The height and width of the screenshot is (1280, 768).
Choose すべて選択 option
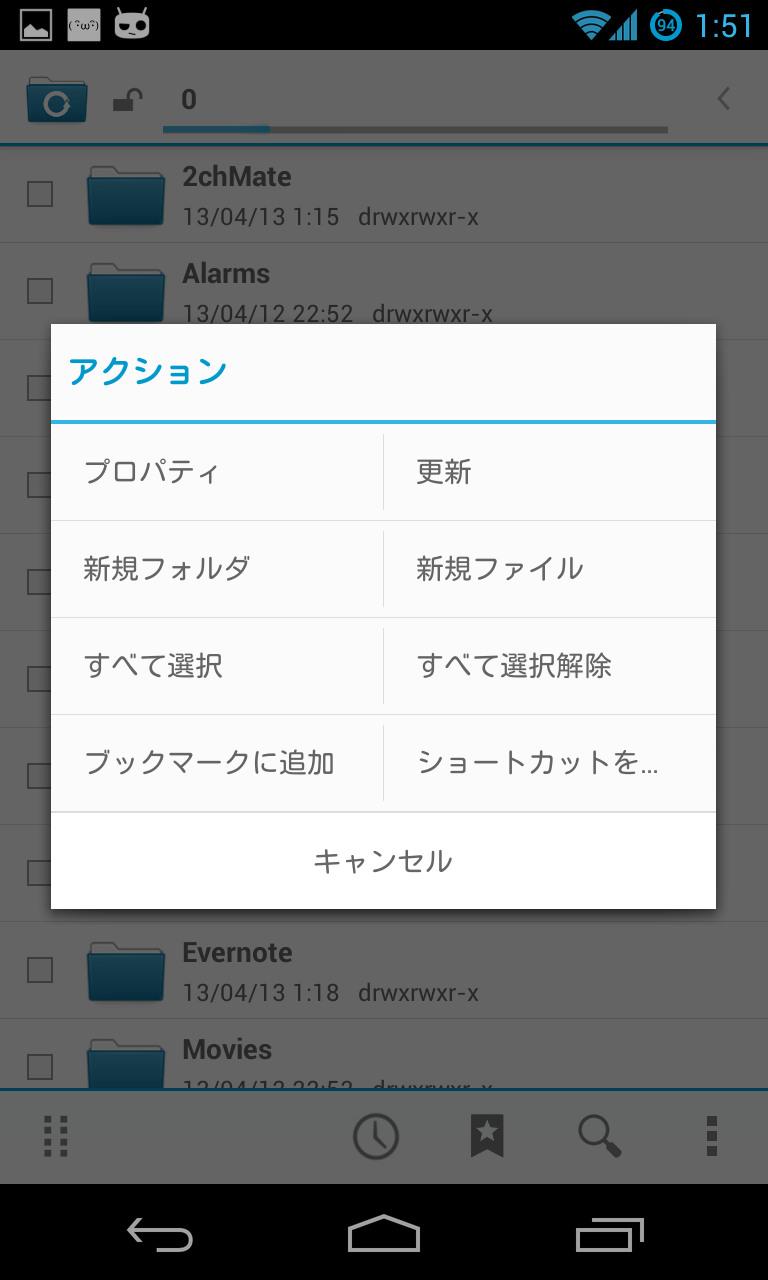[x=217, y=666]
